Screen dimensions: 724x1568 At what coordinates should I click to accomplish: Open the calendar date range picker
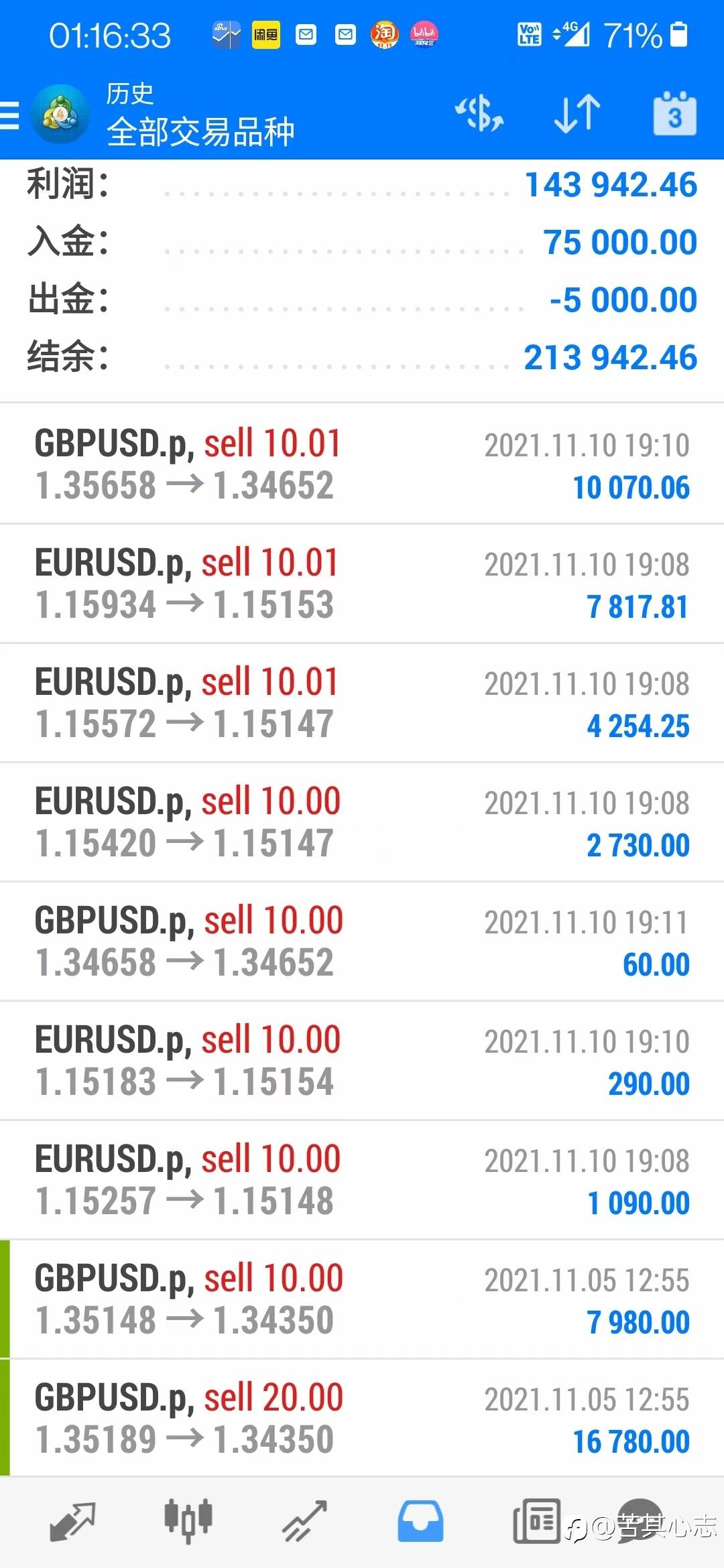pos(674,113)
